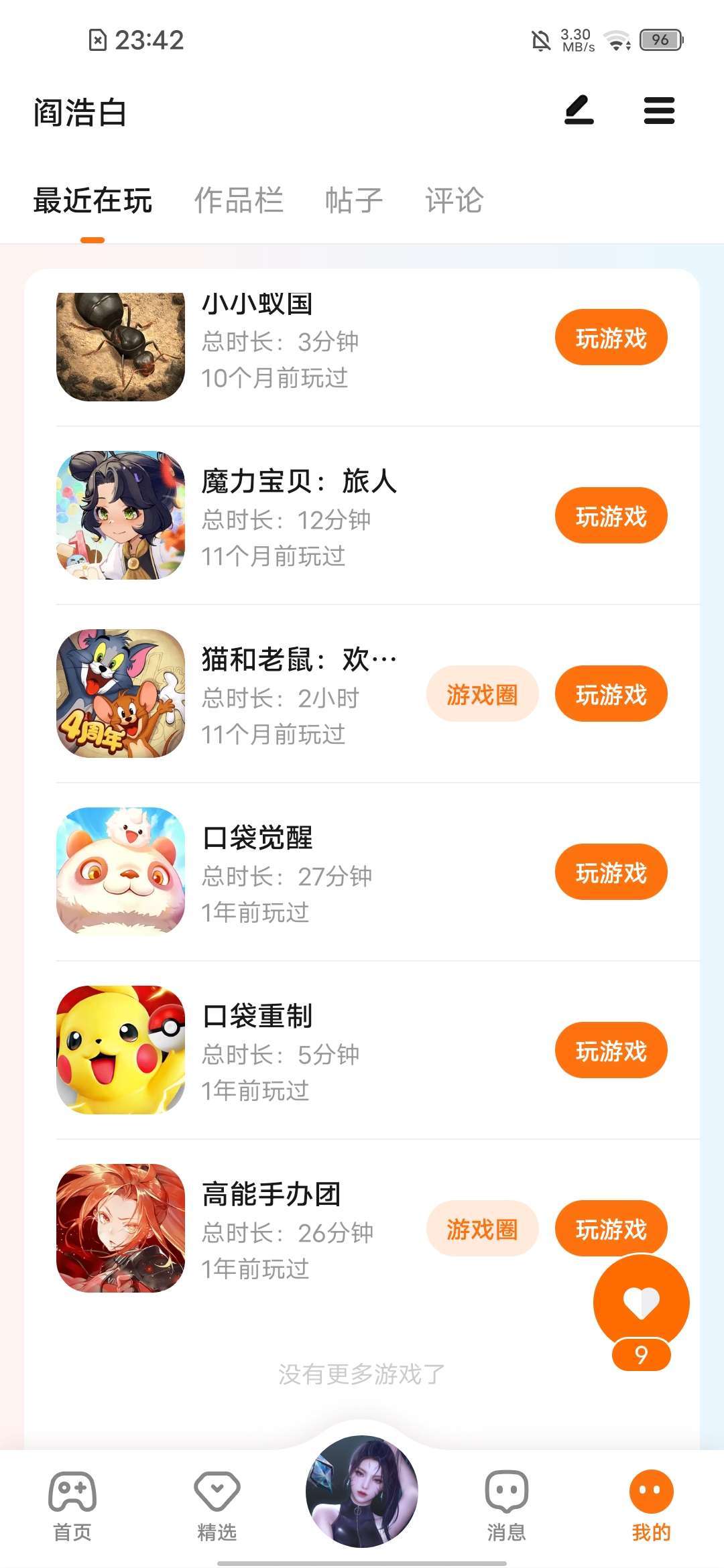Open the 评论 tab

click(x=454, y=200)
